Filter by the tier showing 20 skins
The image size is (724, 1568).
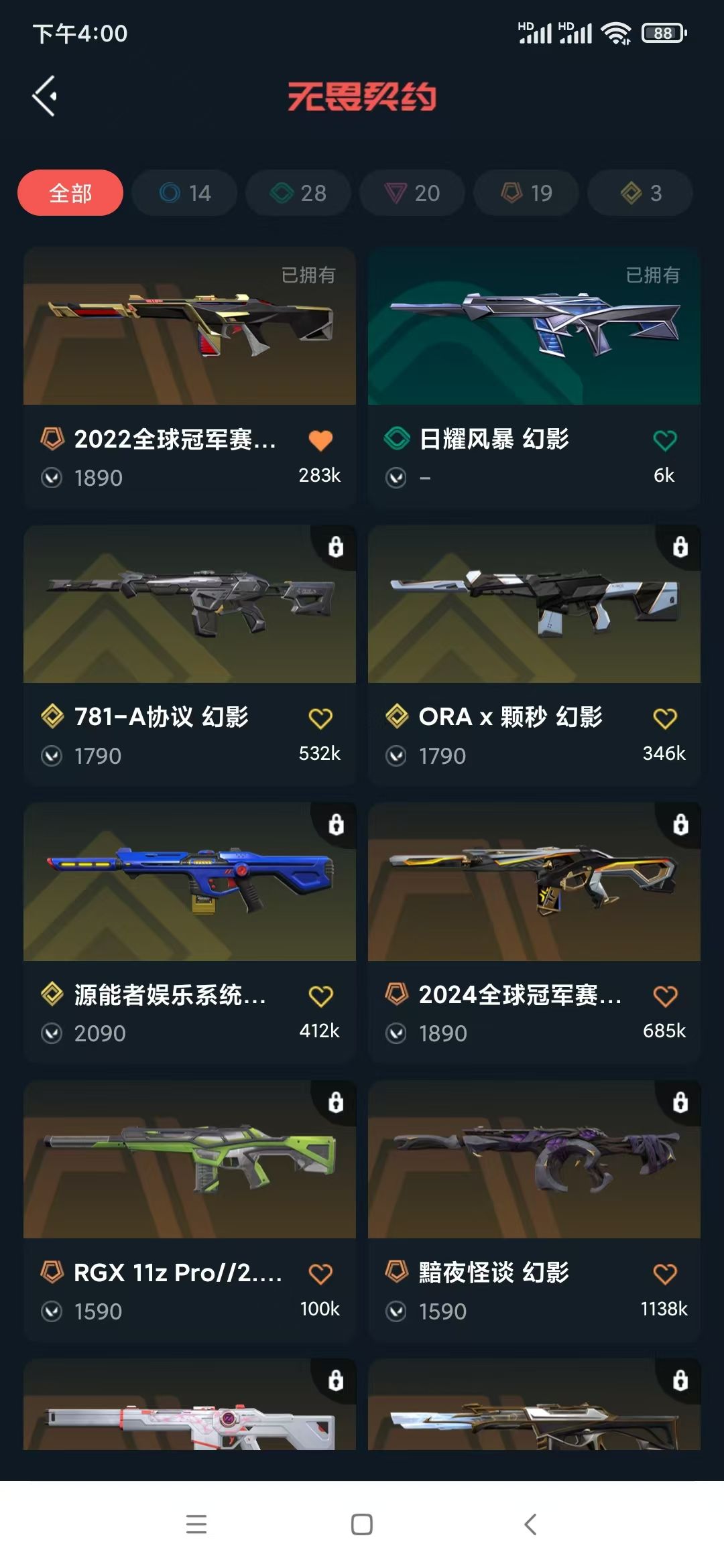(x=412, y=193)
